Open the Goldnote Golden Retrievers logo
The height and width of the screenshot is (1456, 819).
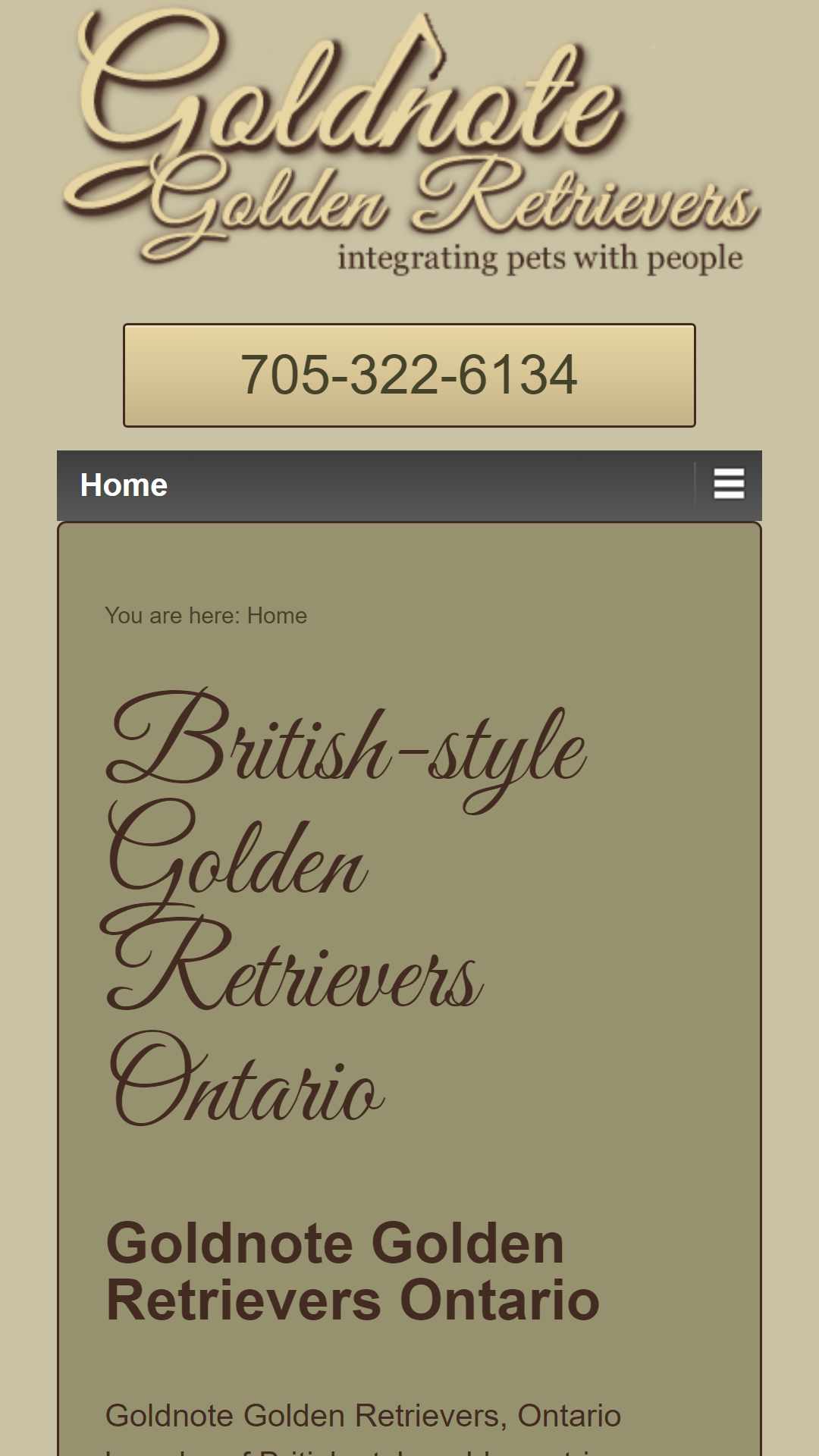410,141
